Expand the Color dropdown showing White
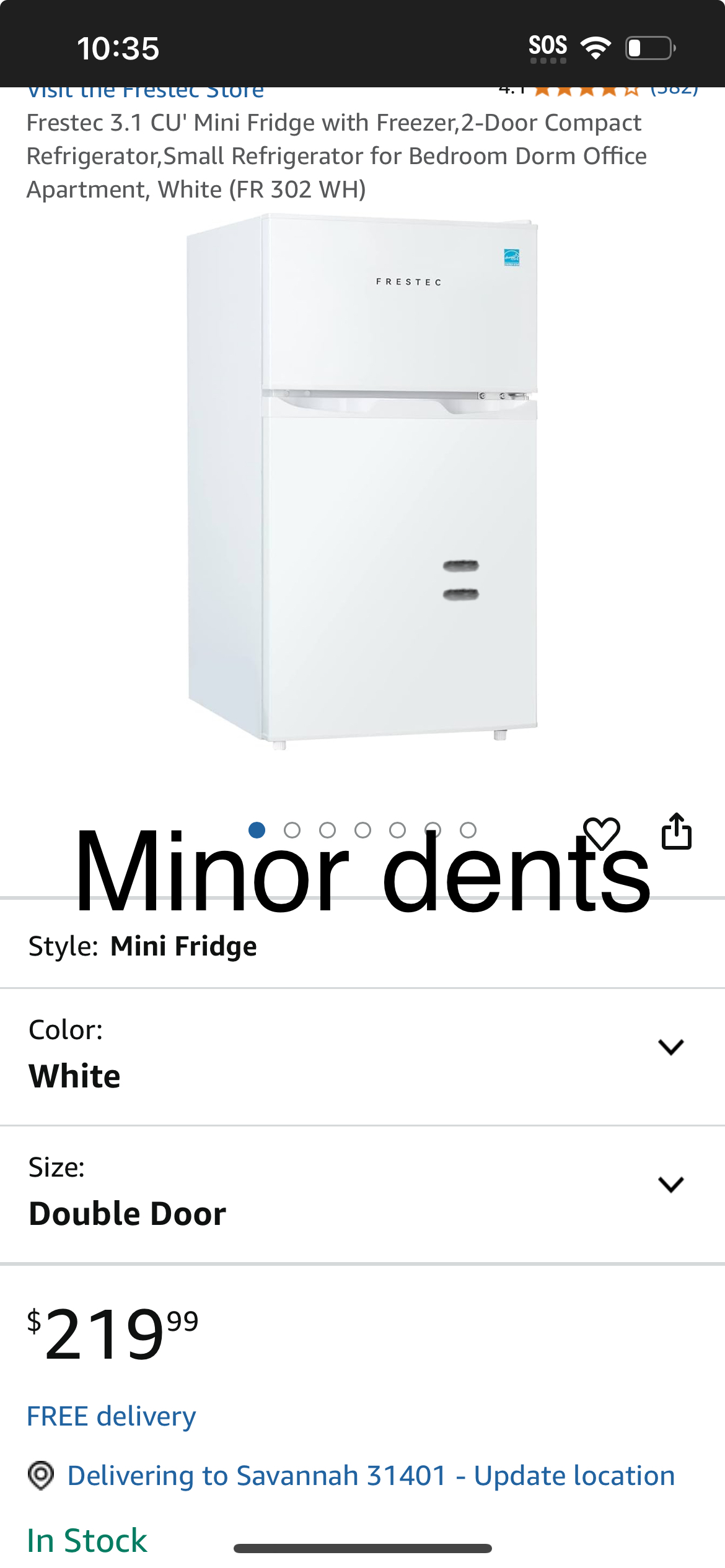The width and height of the screenshot is (725, 1568). 362,1056
